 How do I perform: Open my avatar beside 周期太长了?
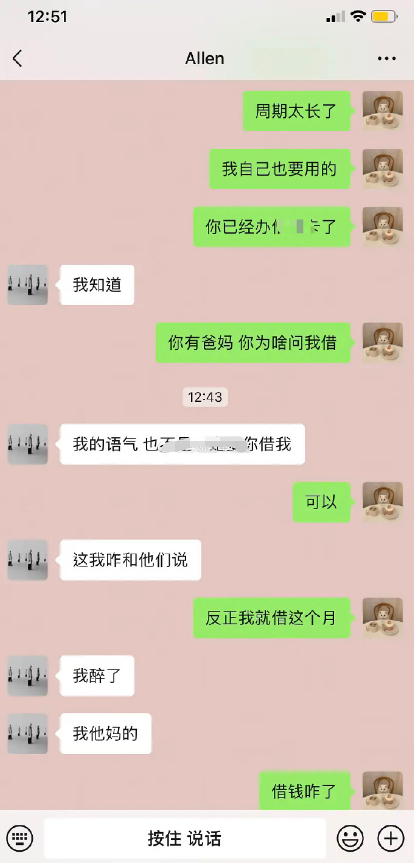coord(383,111)
